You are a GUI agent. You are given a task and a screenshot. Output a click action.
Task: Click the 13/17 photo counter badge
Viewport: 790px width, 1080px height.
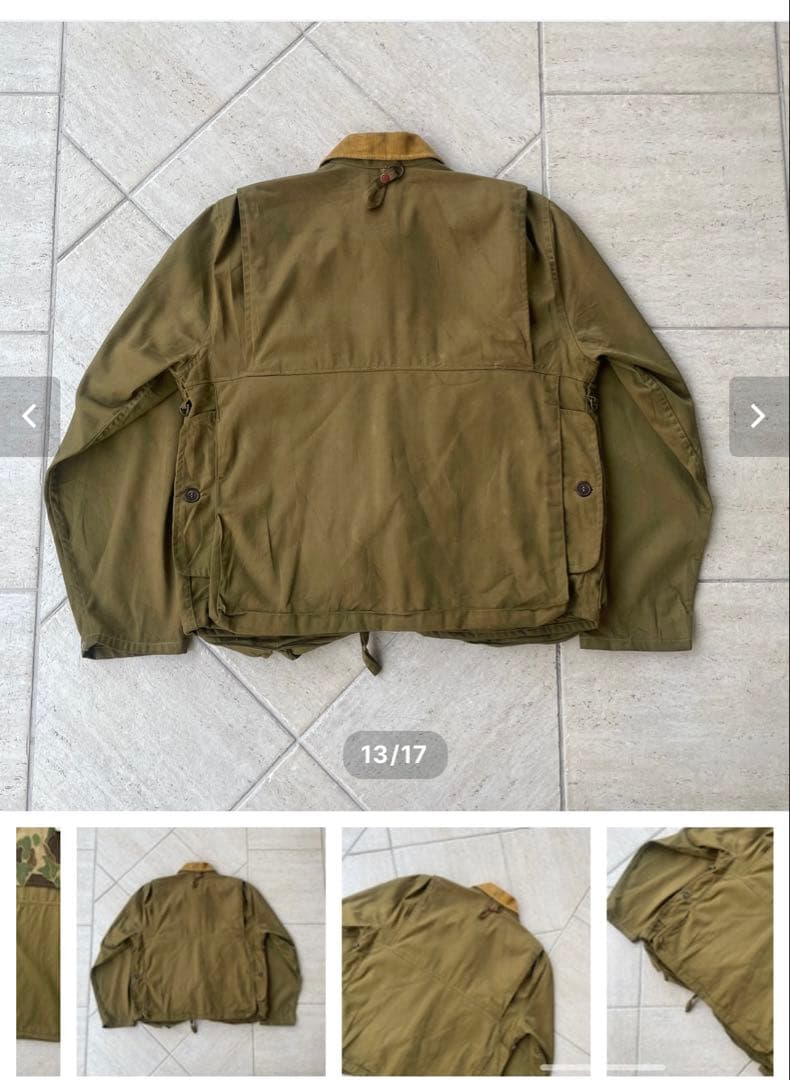[x=395, y=752]
